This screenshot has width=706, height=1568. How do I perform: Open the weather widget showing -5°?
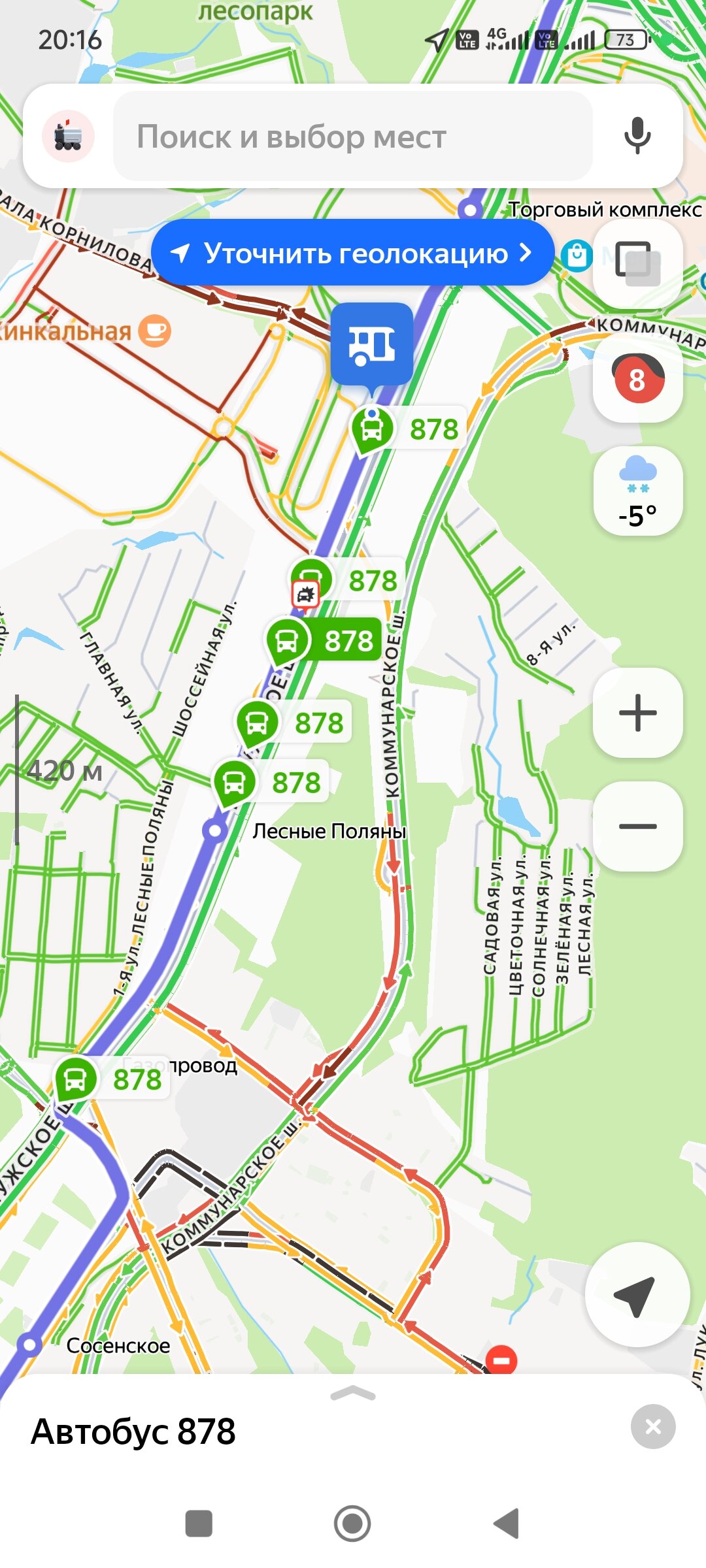tap(637, 491)
